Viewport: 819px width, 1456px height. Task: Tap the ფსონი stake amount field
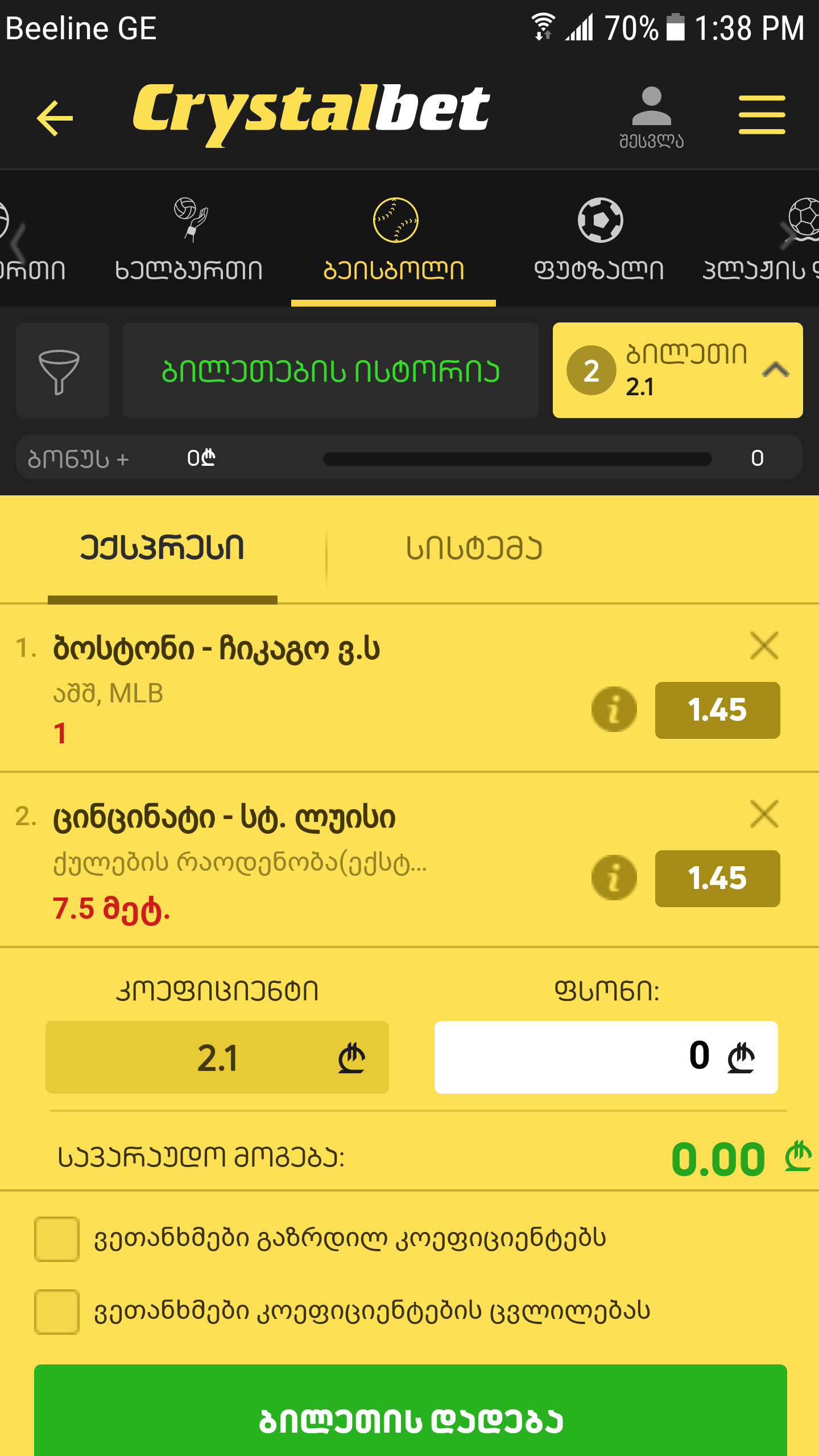[606, 1057]
